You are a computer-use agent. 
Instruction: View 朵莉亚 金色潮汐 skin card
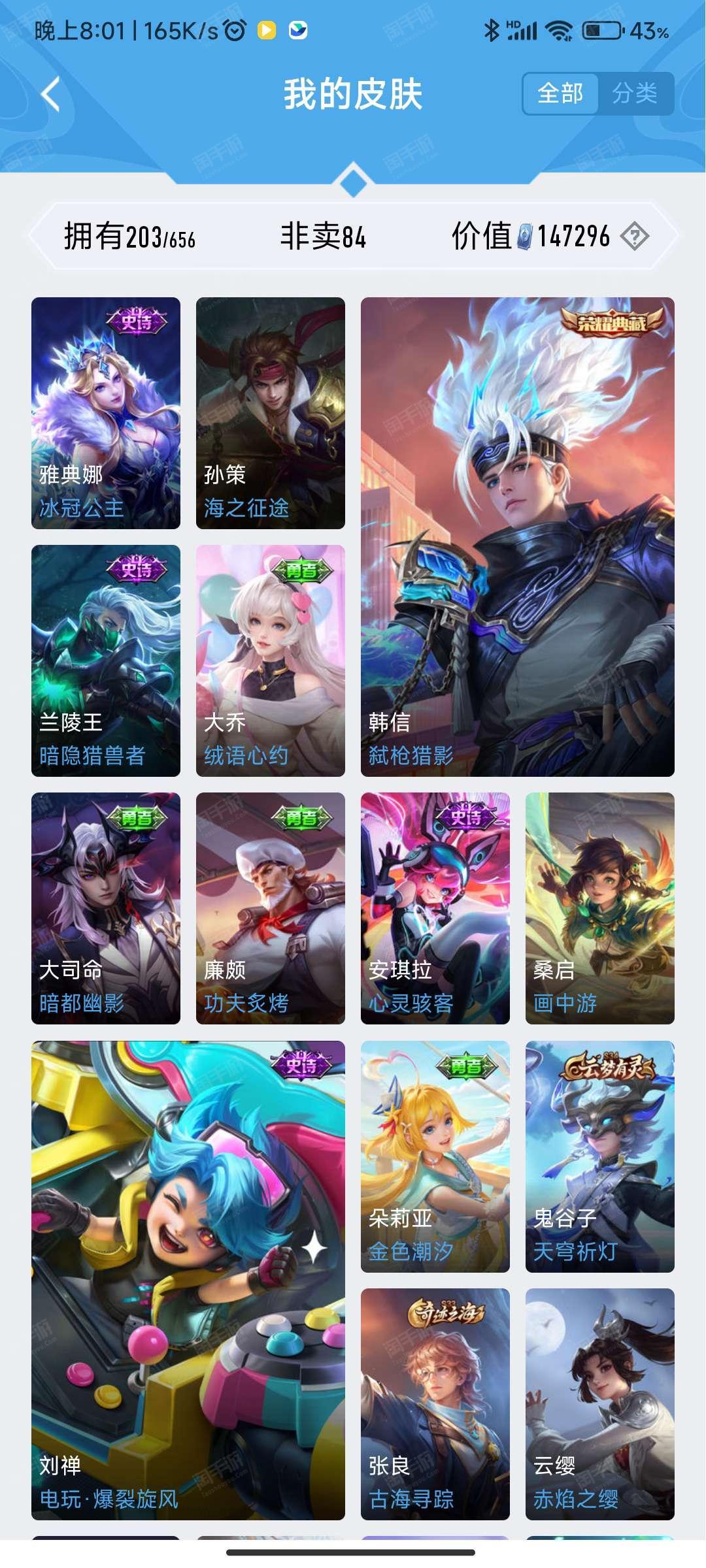pyautogui.click(x=435, y=1156)
